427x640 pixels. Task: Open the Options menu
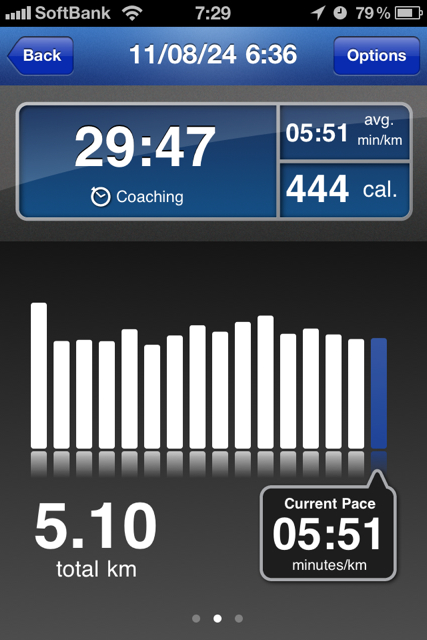376,56
